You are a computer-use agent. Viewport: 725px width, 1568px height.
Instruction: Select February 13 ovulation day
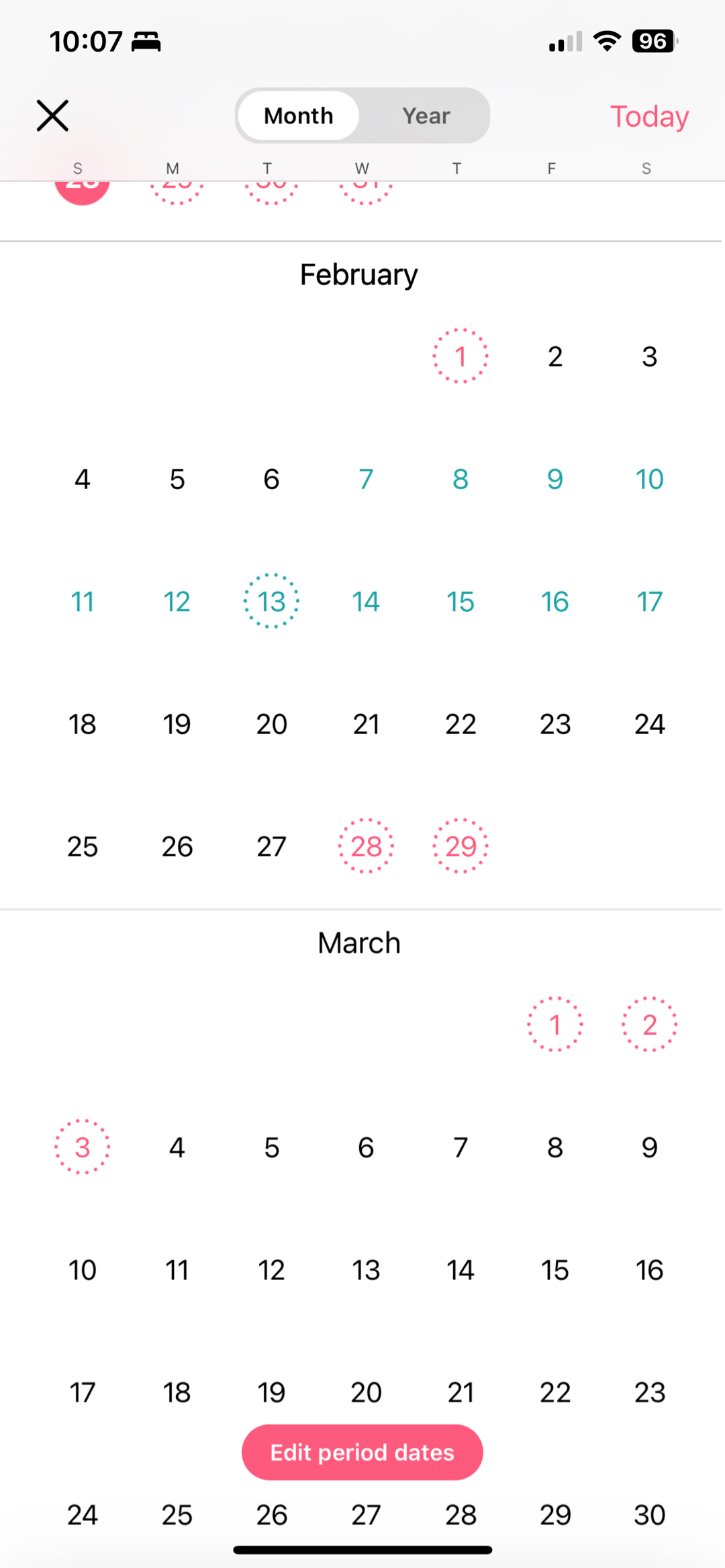click(271, 601)
